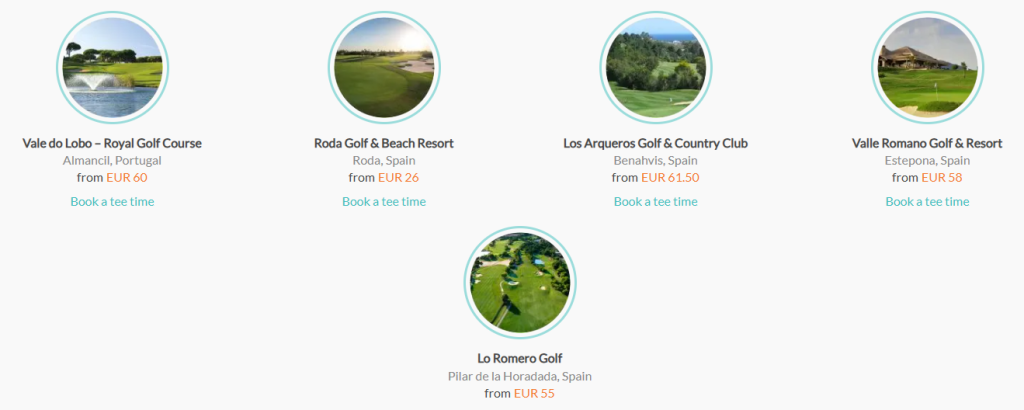
Task: View Los Arqueros Golf & Country Club photo
Action: click(656, 68)
